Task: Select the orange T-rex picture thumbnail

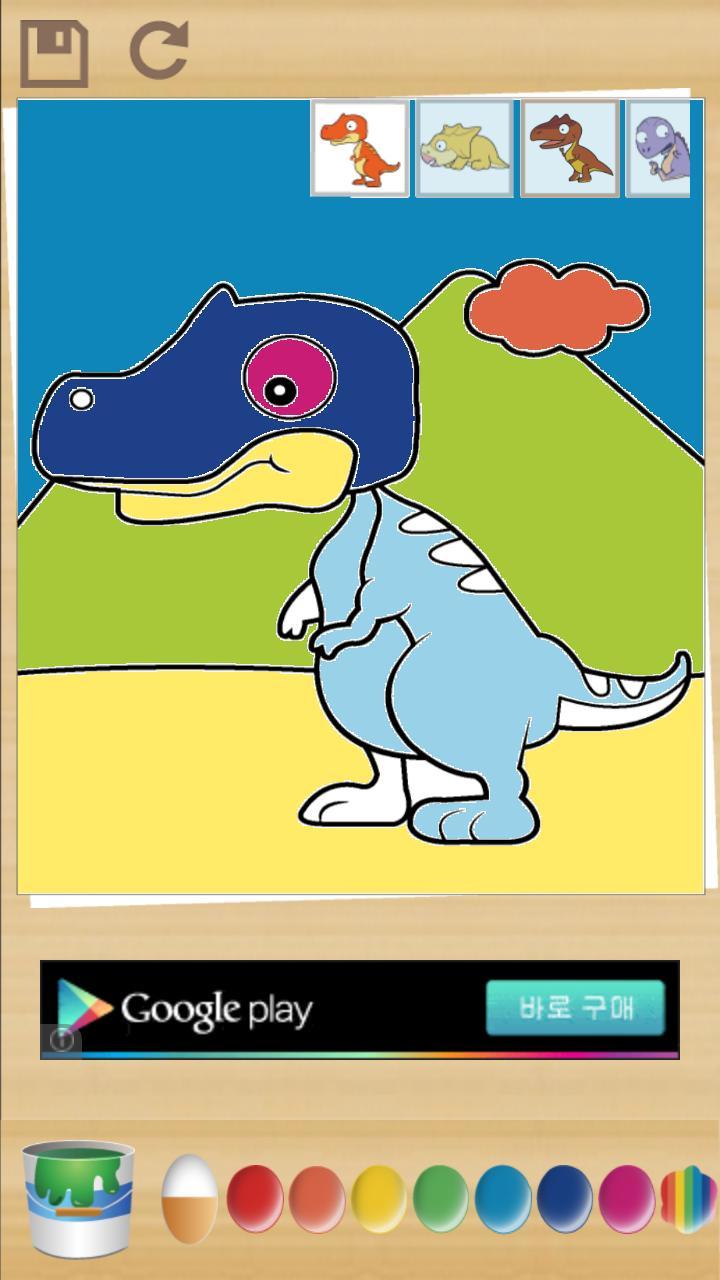Action: click(360, 148)
